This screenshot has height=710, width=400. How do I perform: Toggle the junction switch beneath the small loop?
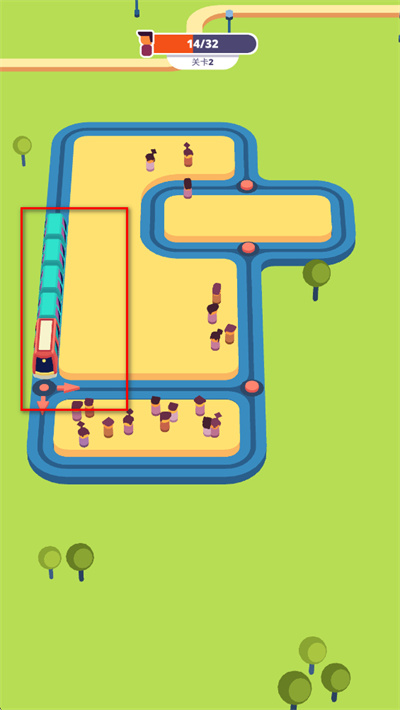(248, 248)
